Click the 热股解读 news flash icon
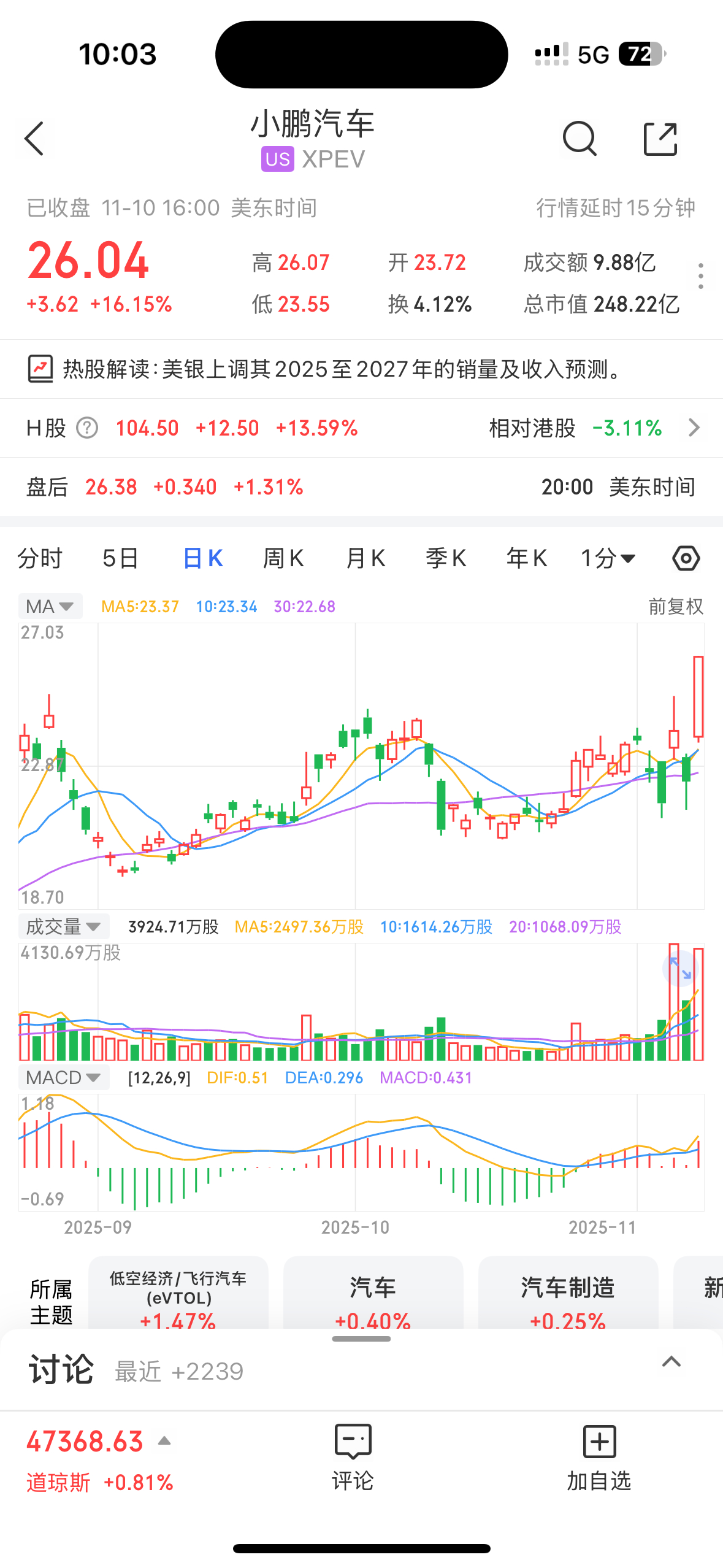The image size is (723, 1568). 39,369
